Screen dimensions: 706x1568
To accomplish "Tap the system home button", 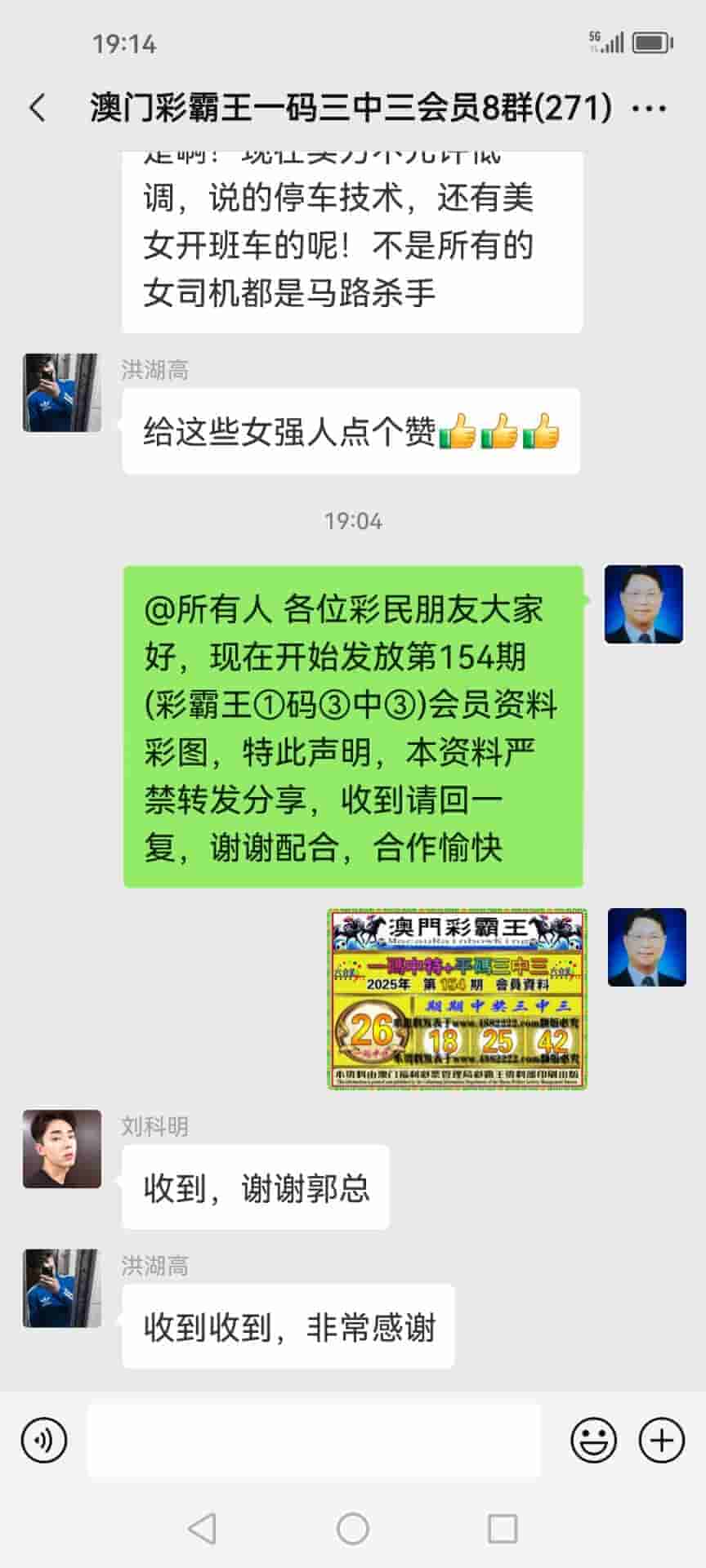I will [x=353, y=1529].
